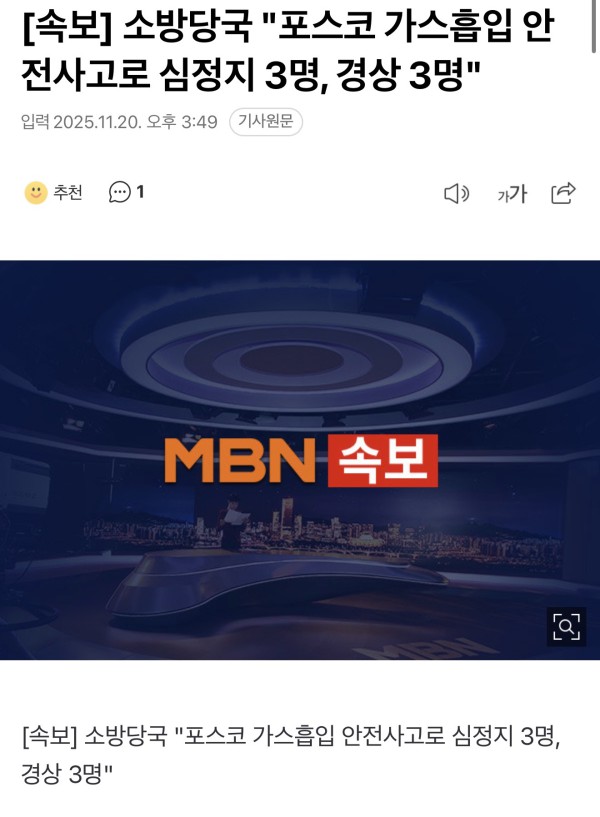
Task: Open the comments with count 1
Action: pyautogui.click(x=126, y=192)
